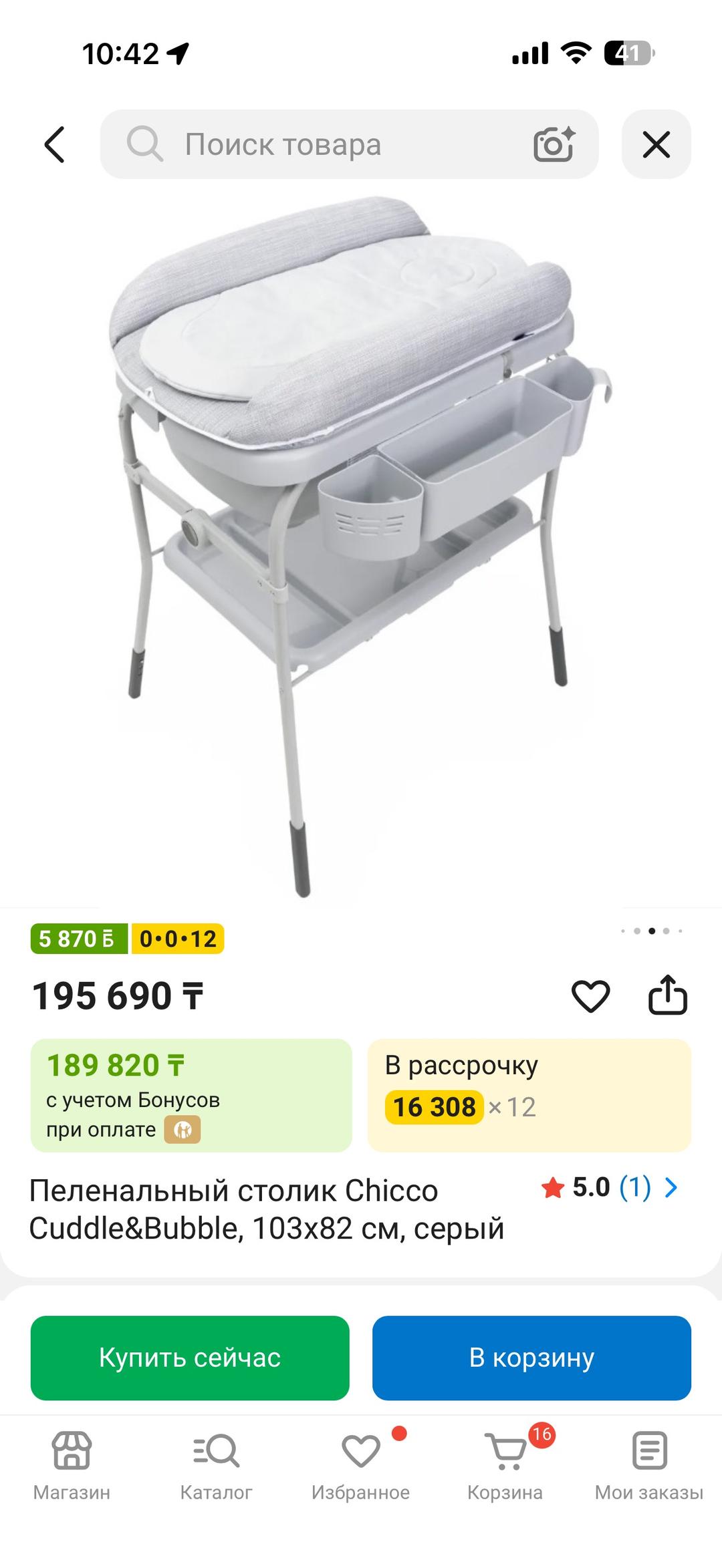Go back using the top-left arrow

pyautogui.click(x=55, y=144)
